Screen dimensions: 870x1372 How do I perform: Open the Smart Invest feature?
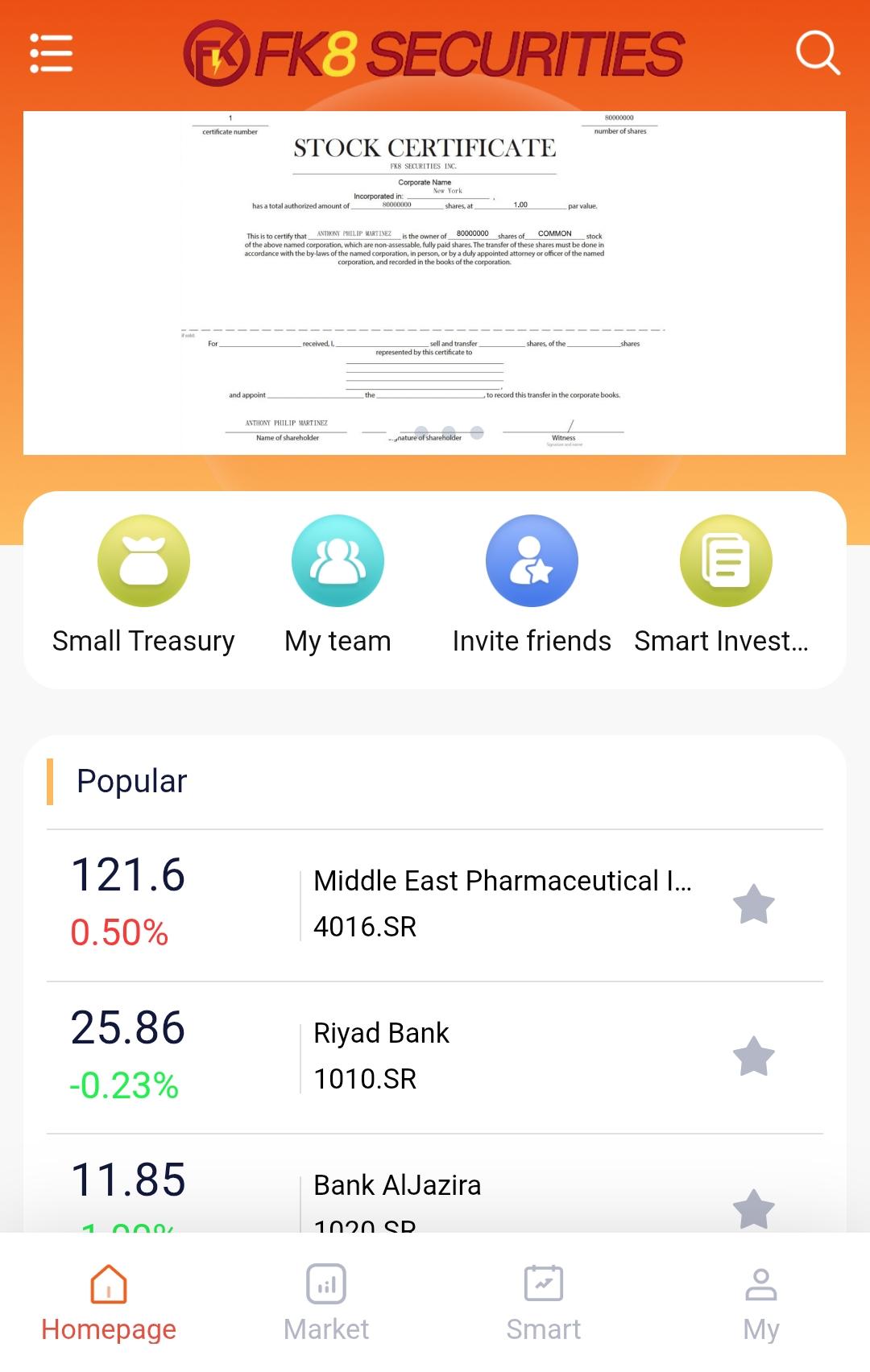726,561
